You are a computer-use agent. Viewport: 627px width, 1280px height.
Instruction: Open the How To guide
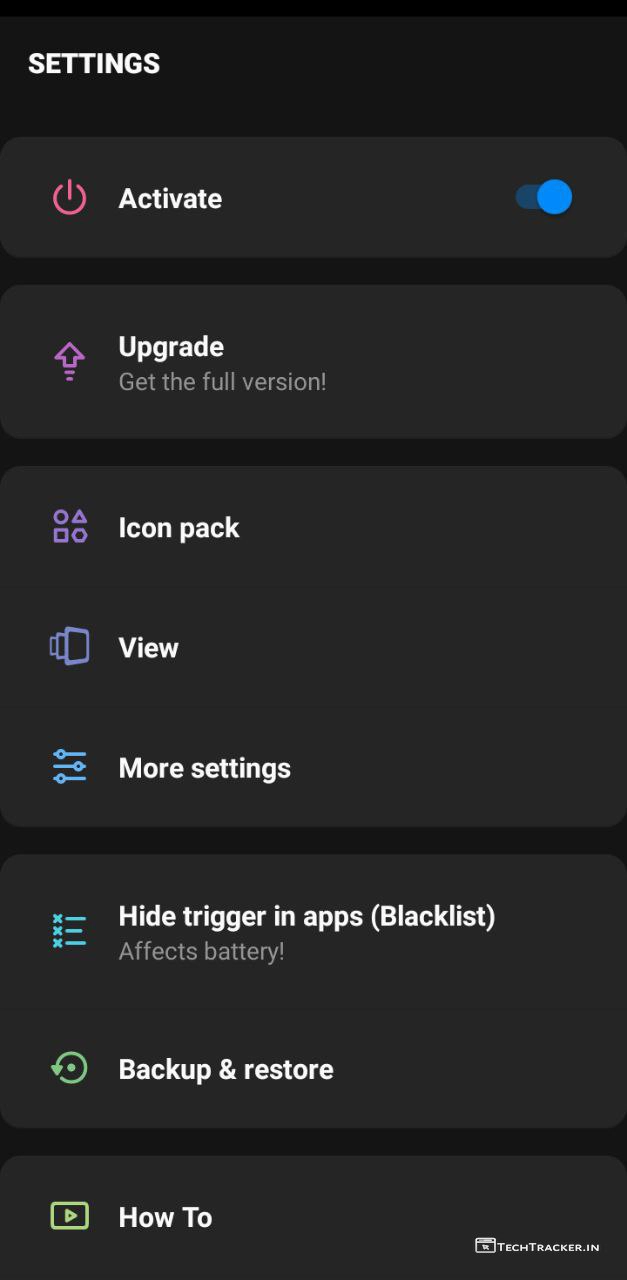pyautogui.click(x=313, y=1216)
